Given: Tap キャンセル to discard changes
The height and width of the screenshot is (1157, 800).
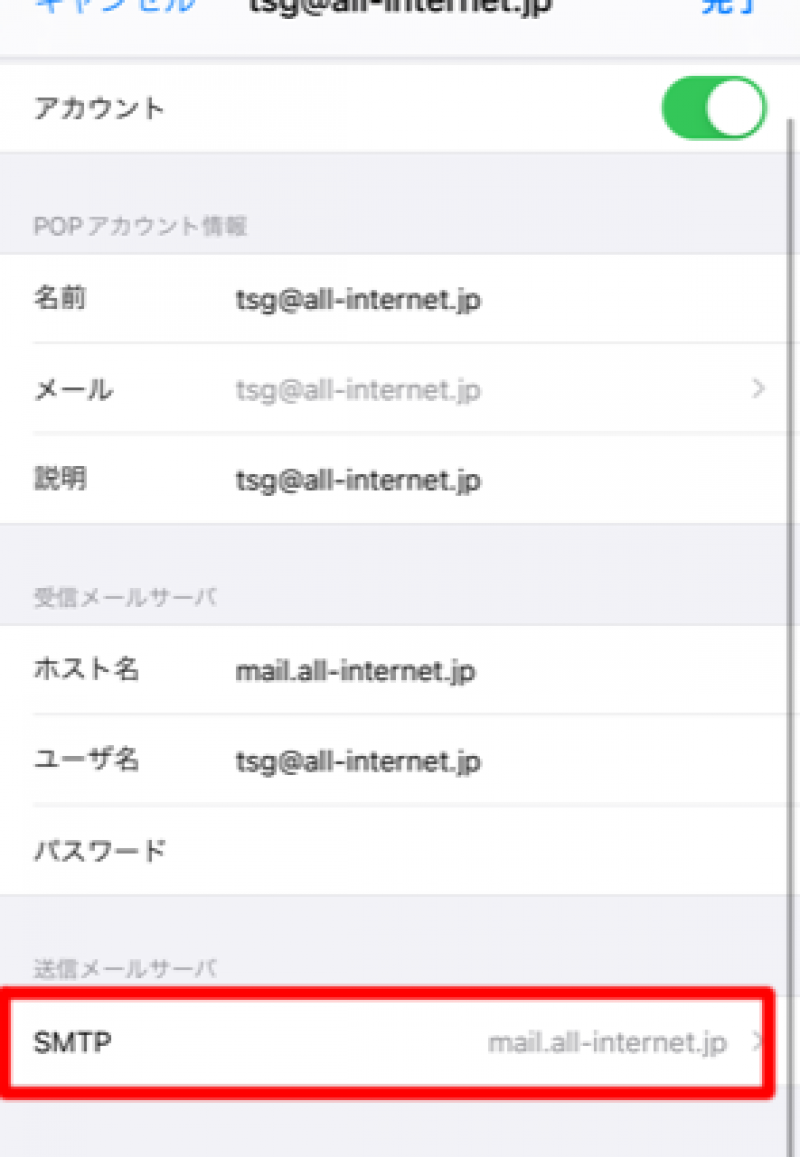Looking at the screenshot, I should click(113, 6).
